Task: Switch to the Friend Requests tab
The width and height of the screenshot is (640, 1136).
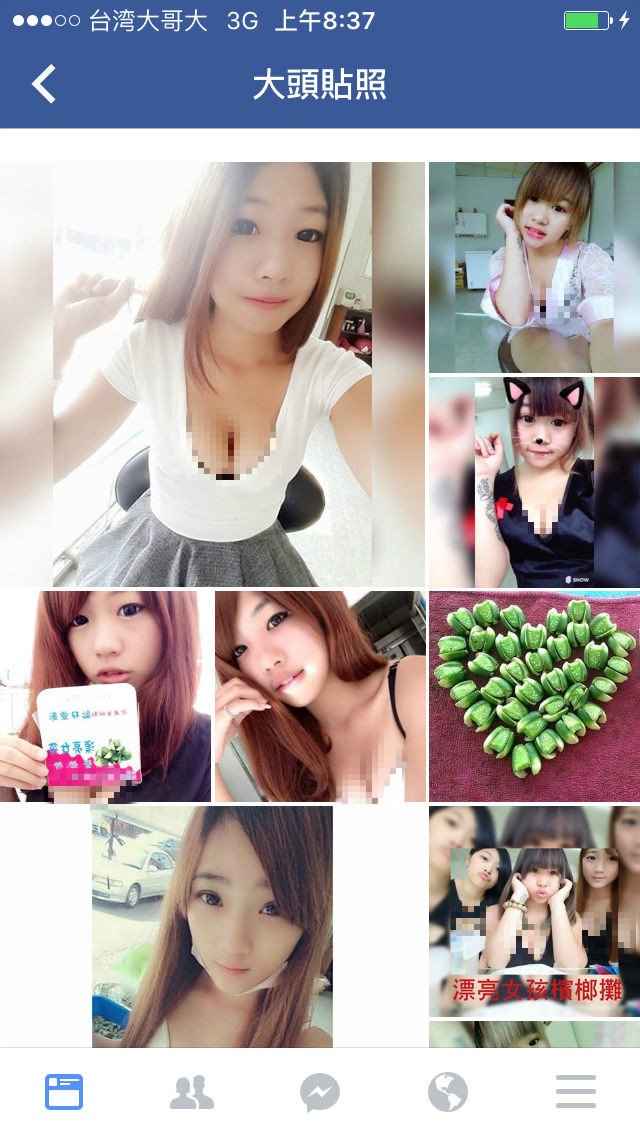Action: [192, 1092]
